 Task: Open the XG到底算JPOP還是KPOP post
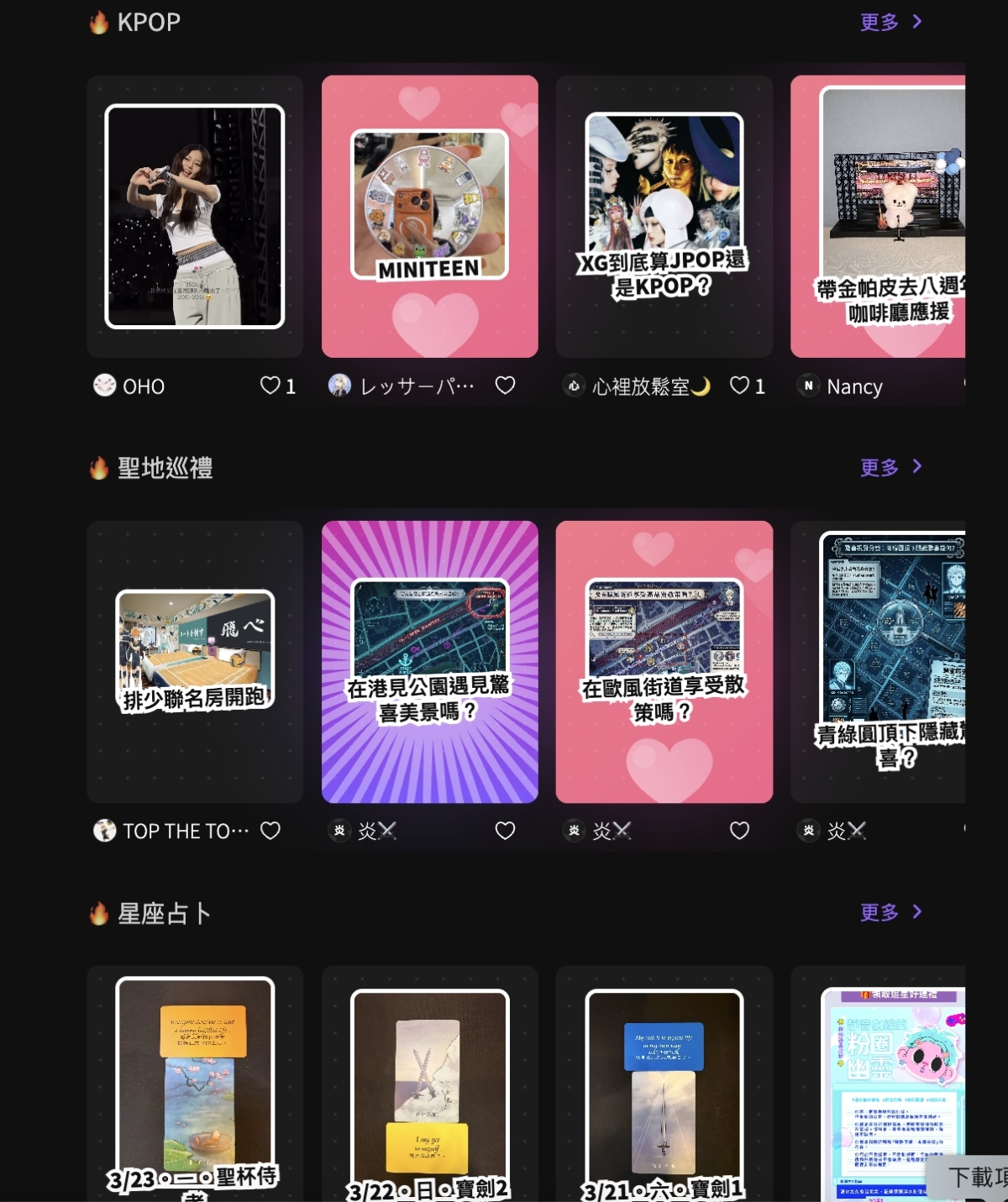coord(664,216)
